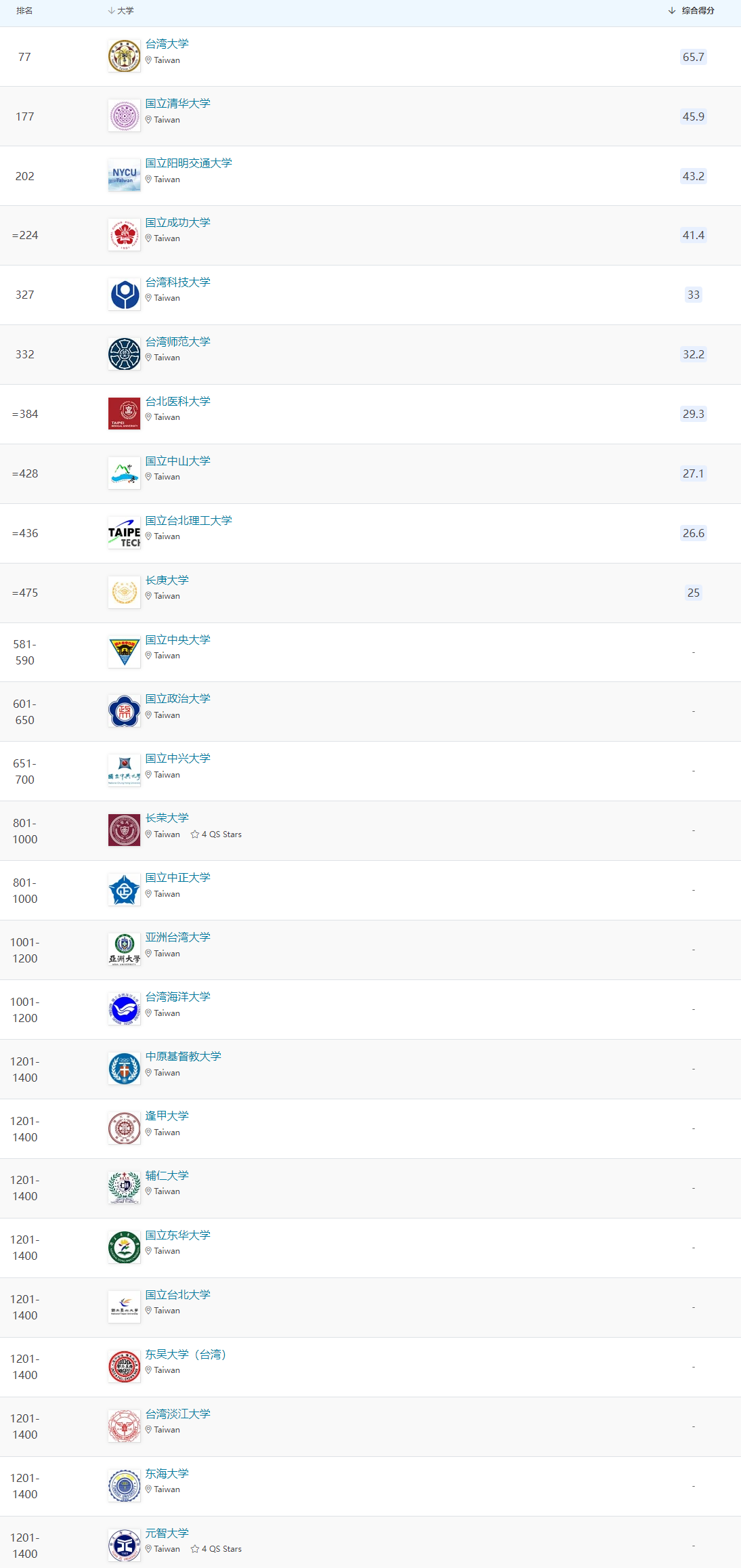Open the 台湾师范大学 link

pyautogui.click(x=178, y=342)
